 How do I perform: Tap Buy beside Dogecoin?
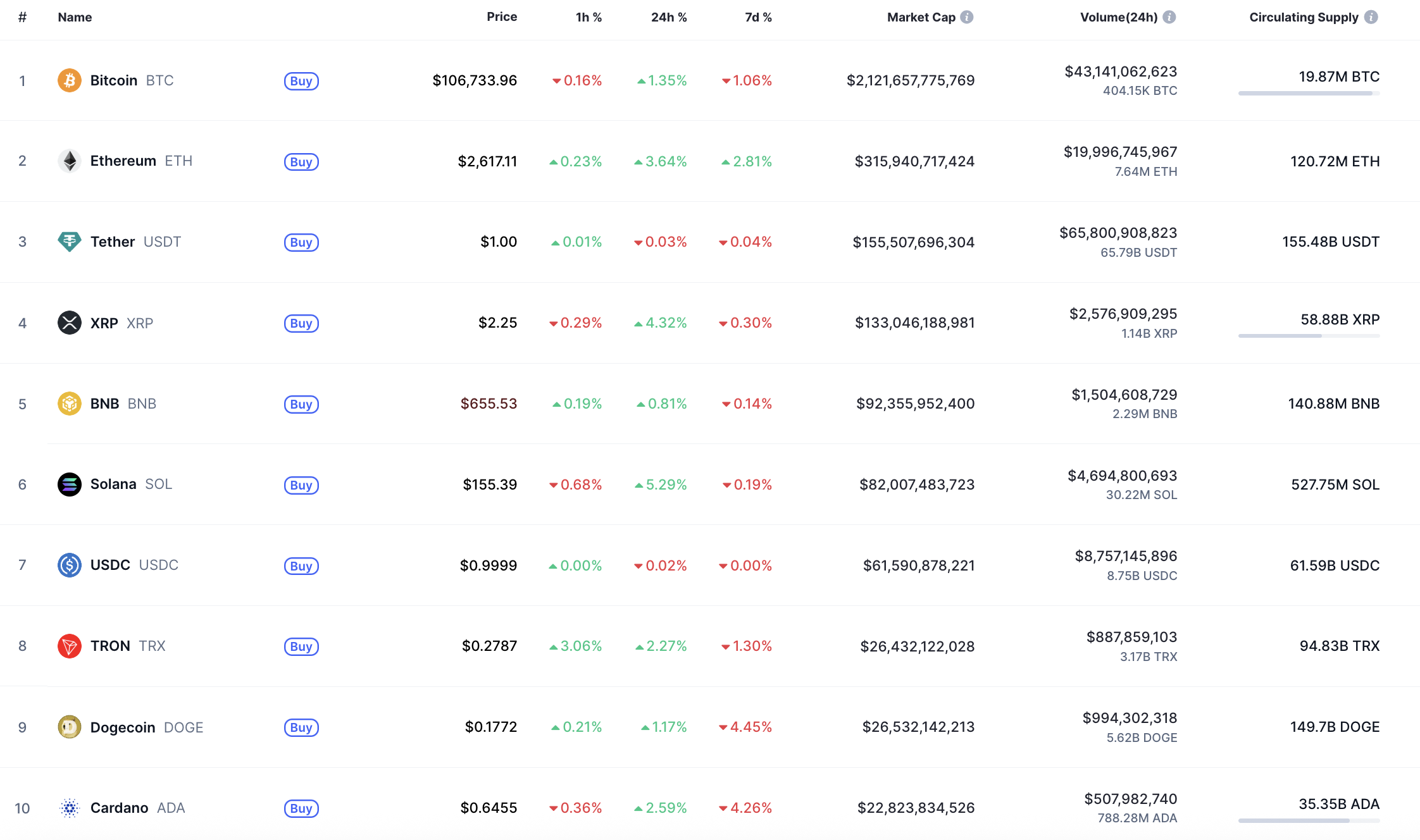tap(301, 727)
